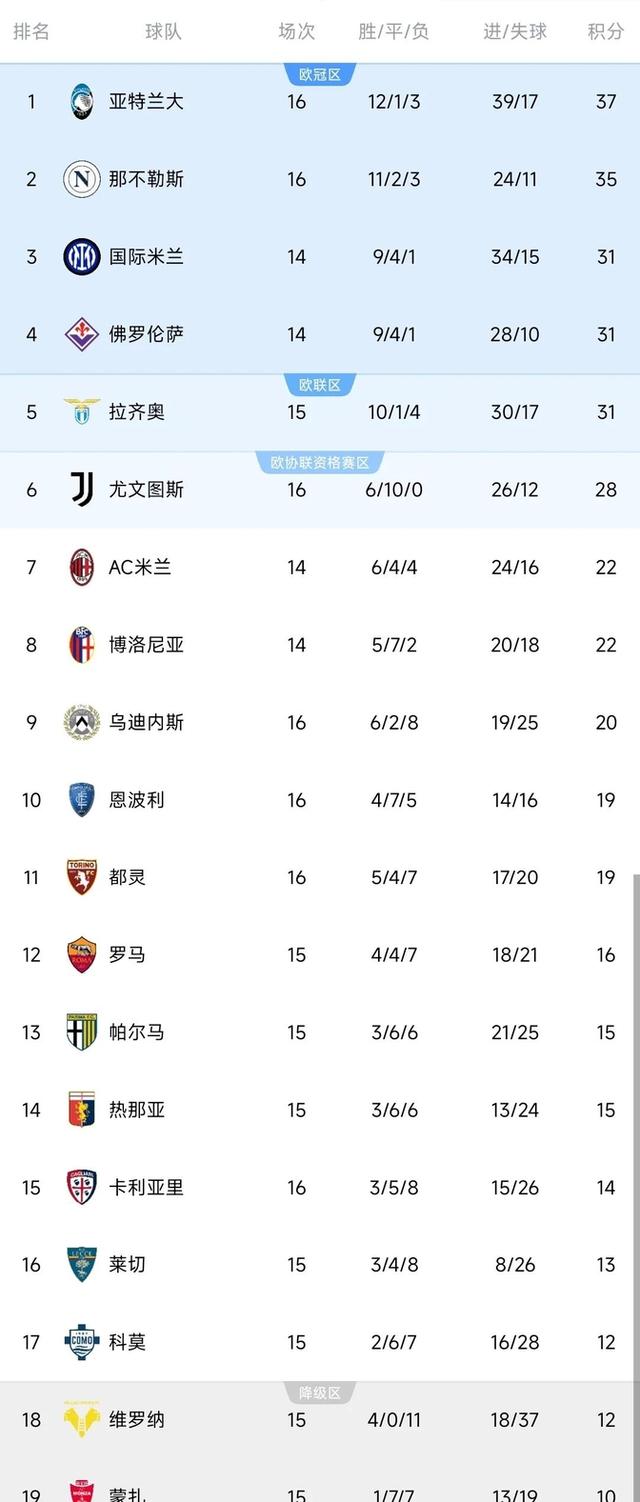Open the 亚特兰大 team row
The width and height of the screenshot is (640, 1502).
tap(146, 102)
